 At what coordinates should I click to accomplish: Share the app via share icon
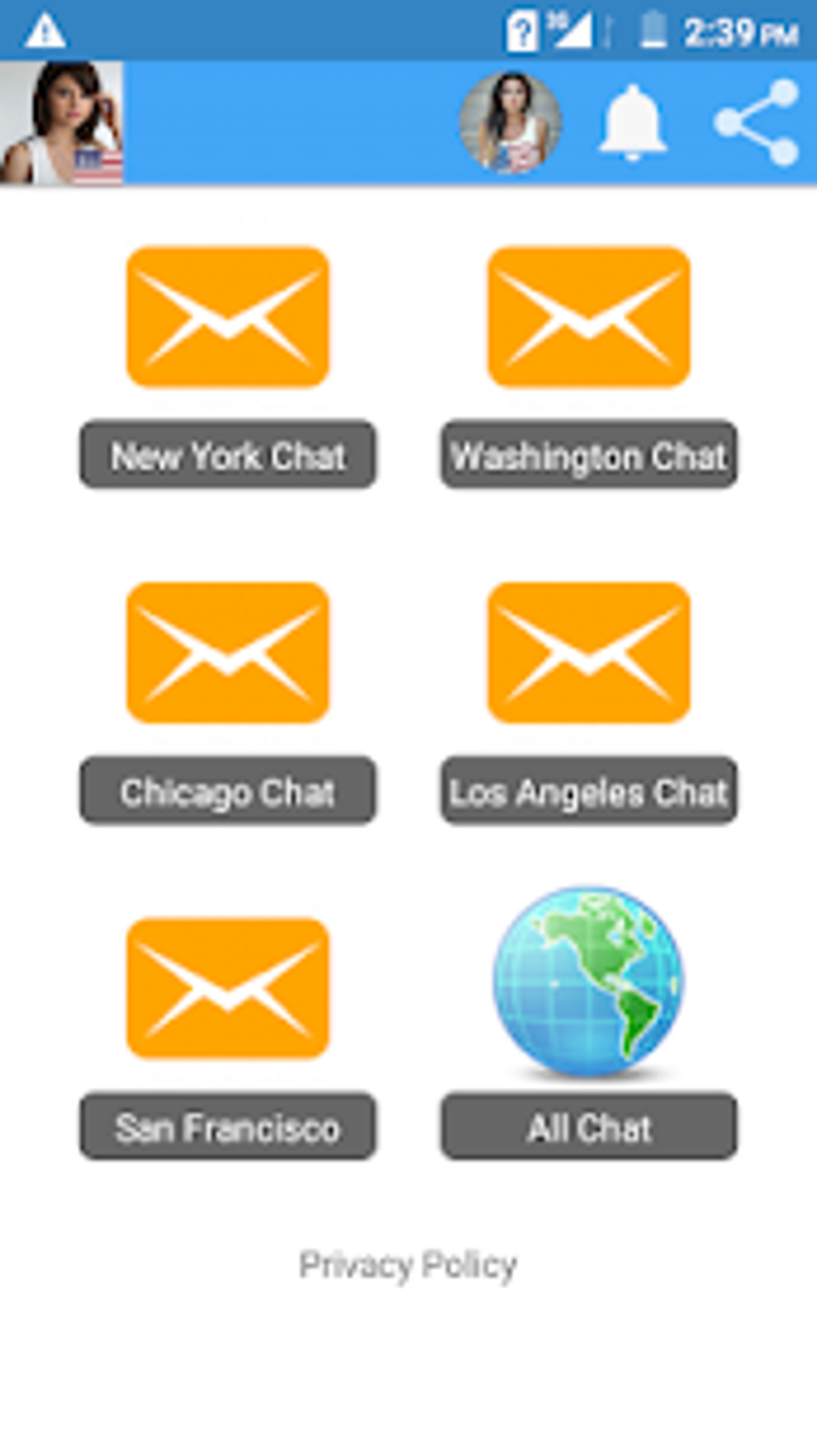[756, 123]
